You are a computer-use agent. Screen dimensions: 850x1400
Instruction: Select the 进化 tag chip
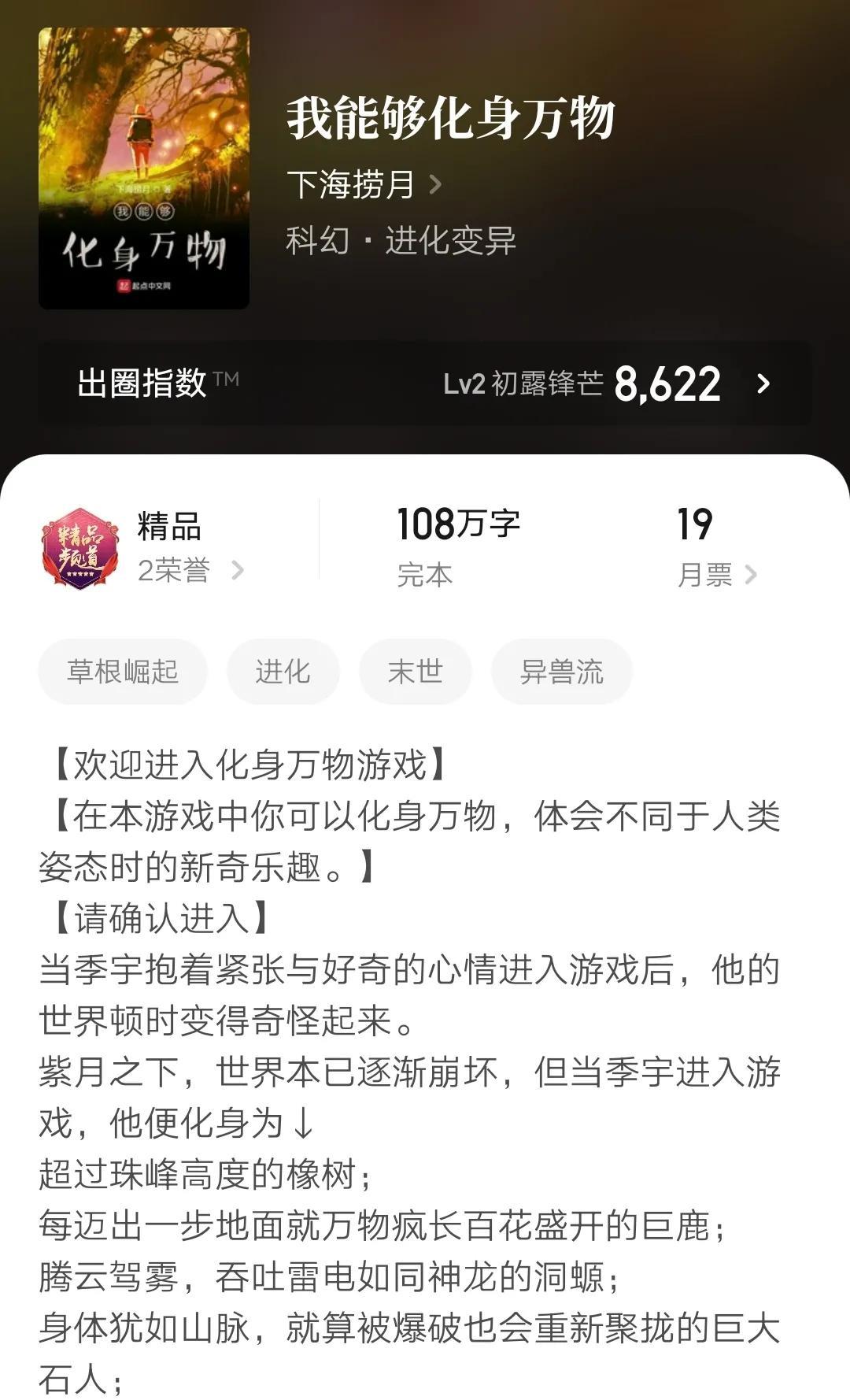tap(283, 672)
